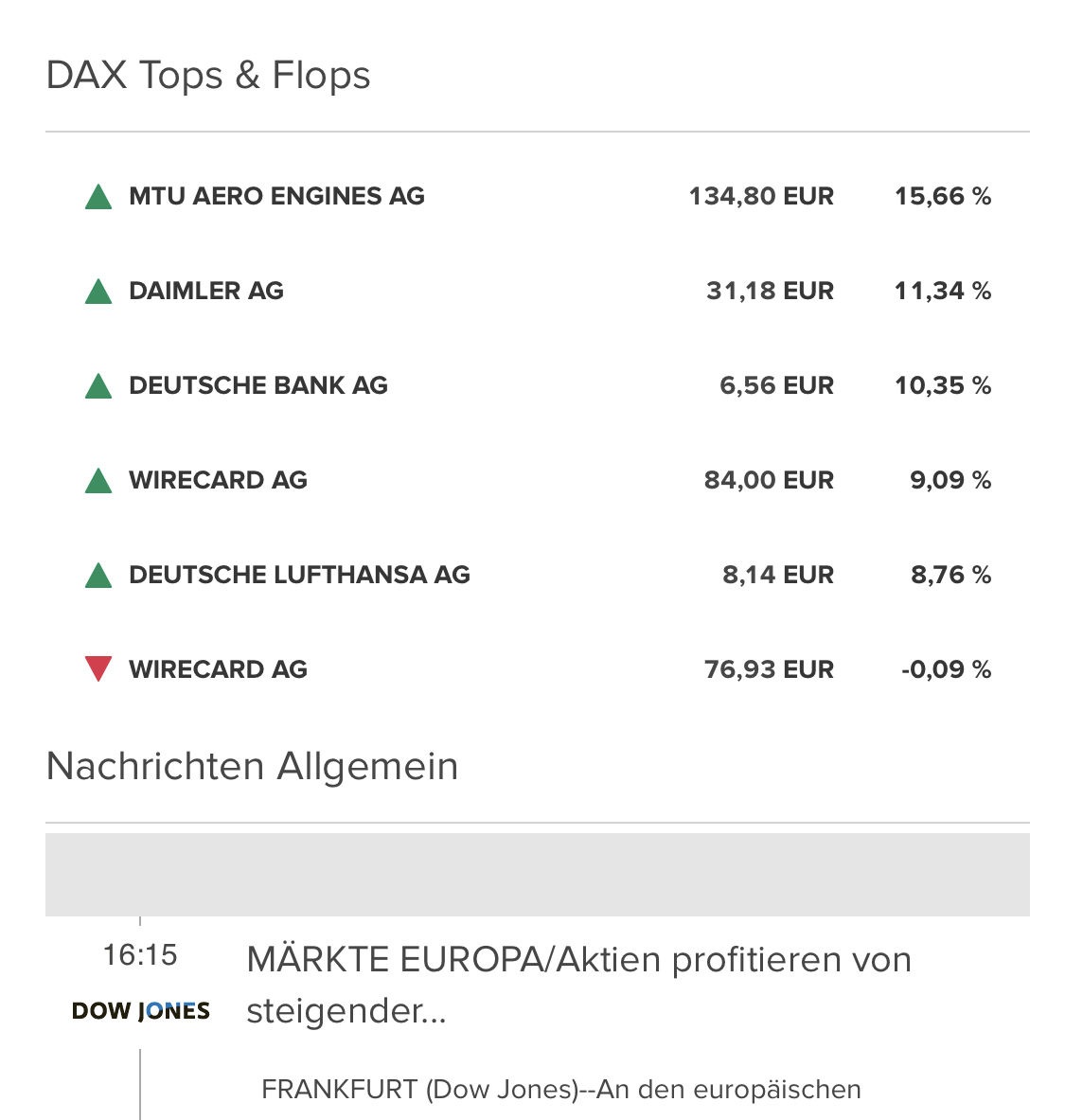Open the MÄRKTE EUROPA news headline
Image resolution: width=1065 pixels, height=1120 pixels.
(x=579, y=958)
